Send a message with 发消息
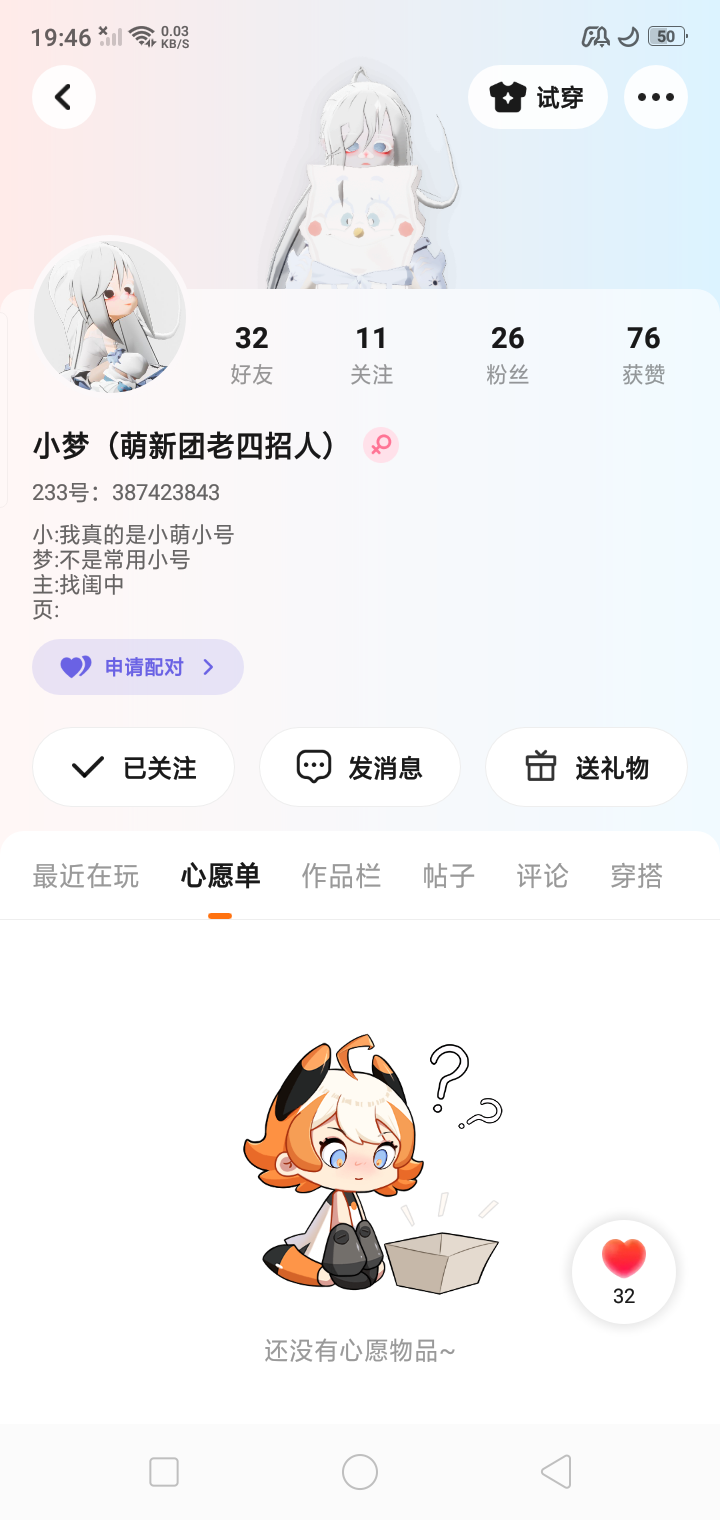The height and width of the screenshot is (1520, 720). 360,767
